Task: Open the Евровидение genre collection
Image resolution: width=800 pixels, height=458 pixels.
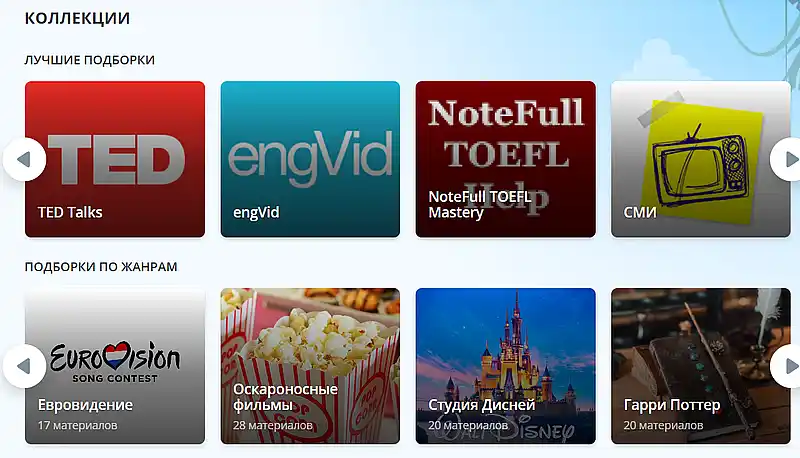Action: [x=115, y=366]
